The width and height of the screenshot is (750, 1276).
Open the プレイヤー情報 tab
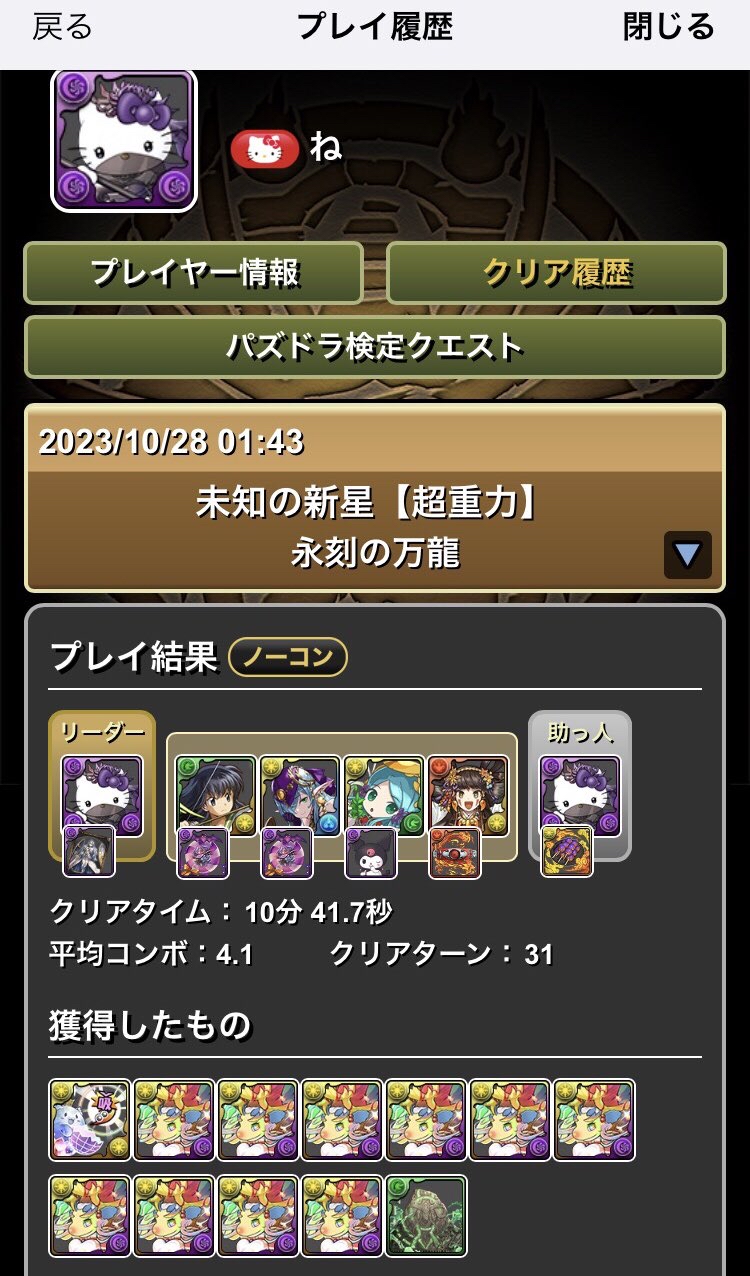coord(194,272)
